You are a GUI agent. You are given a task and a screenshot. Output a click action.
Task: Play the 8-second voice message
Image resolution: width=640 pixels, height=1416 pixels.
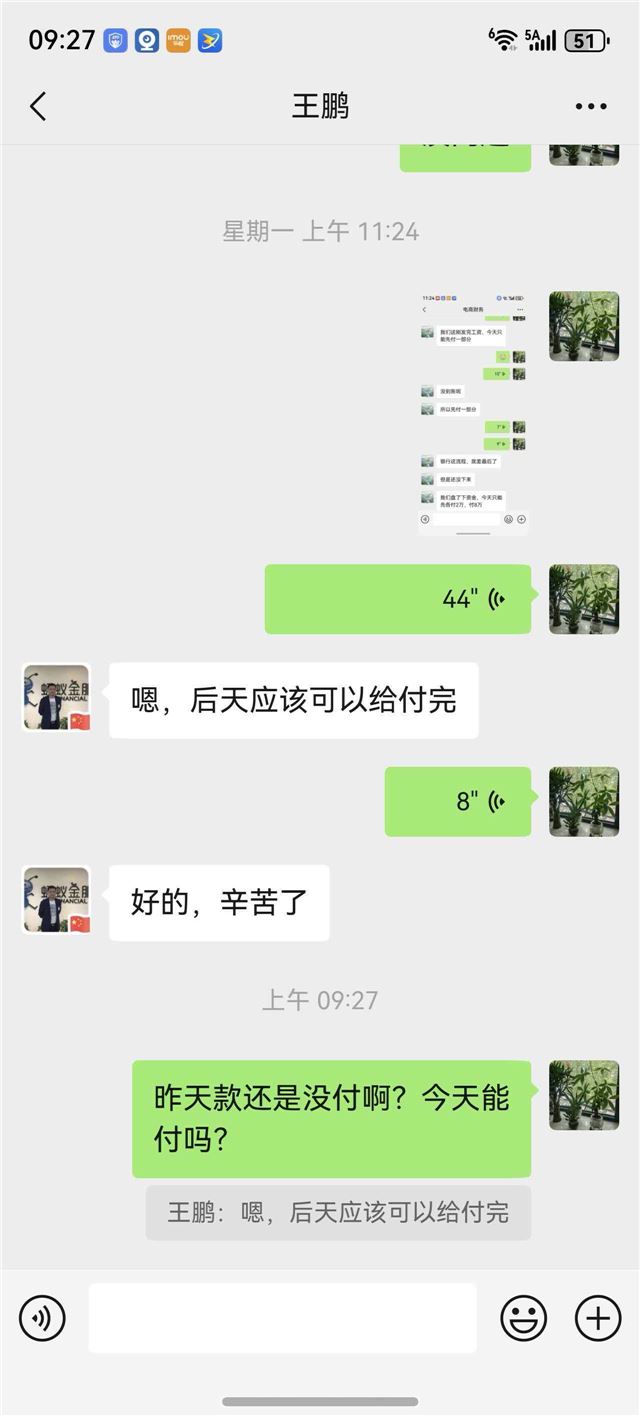click(458, 801)
